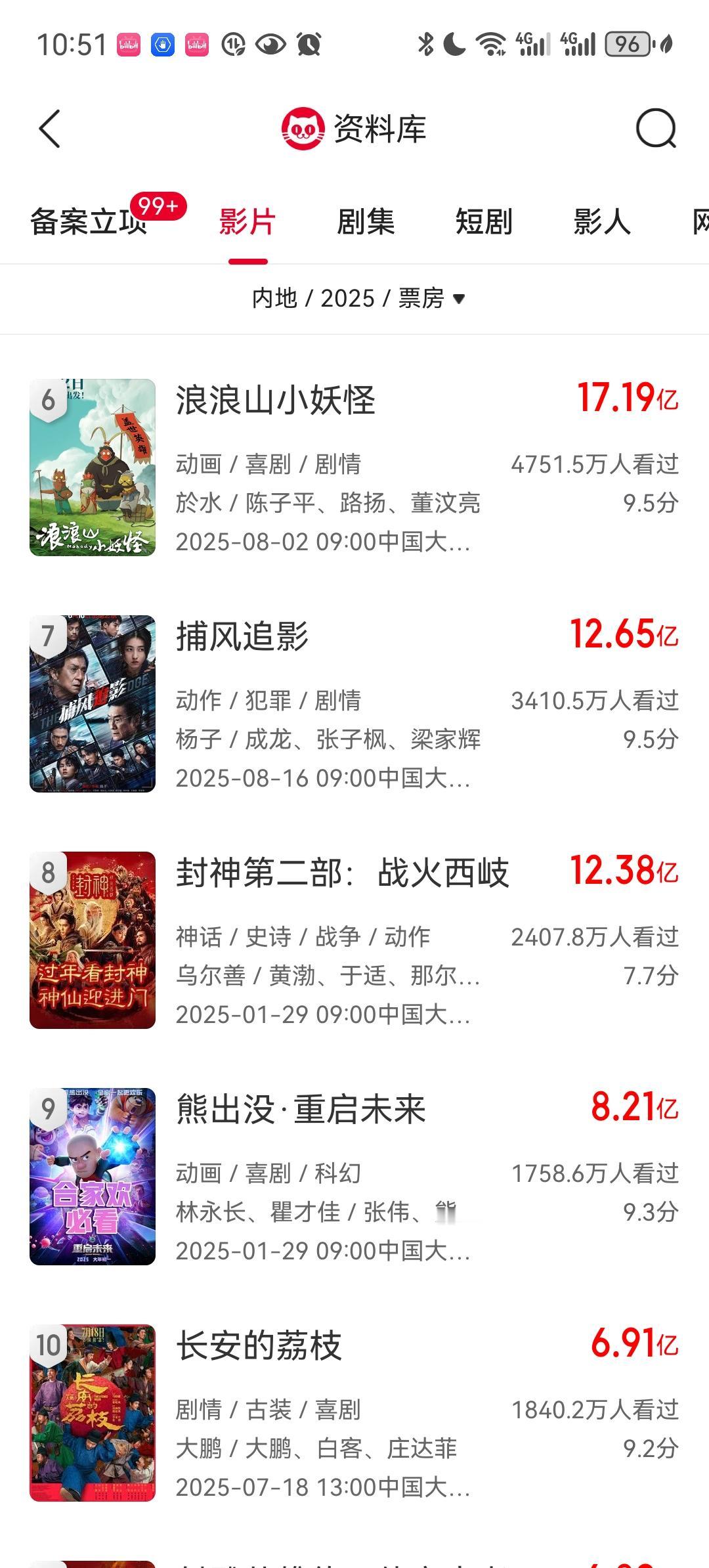Open 封神第二部：战火西岐 entry
Image resolution: width=709 pixels, height=1568 pixels.
(x=342, y=873)
